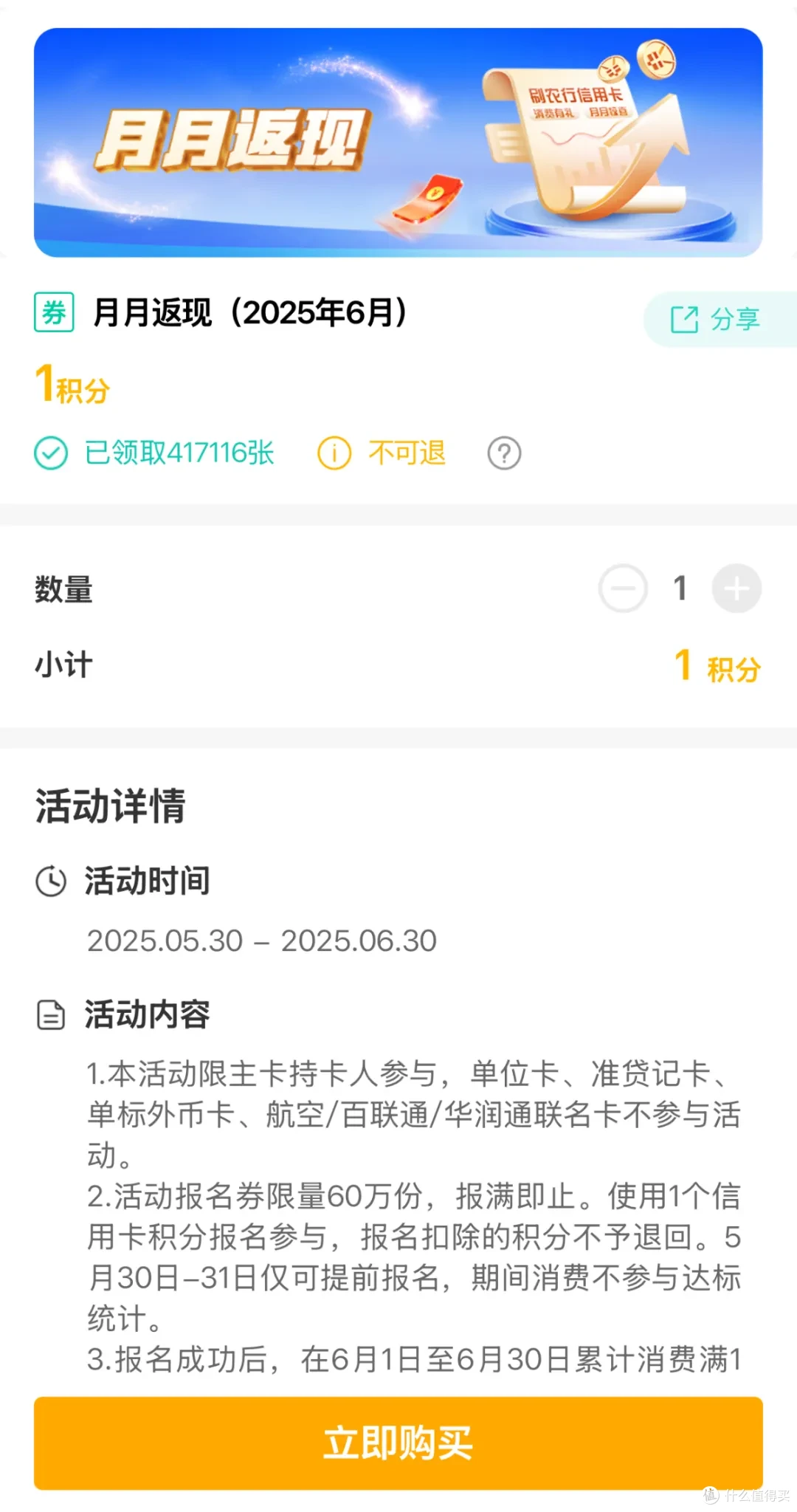Screen dimensions: 797x1512
Task: Increase quantity with the plus button
Action: coord(736,588)
